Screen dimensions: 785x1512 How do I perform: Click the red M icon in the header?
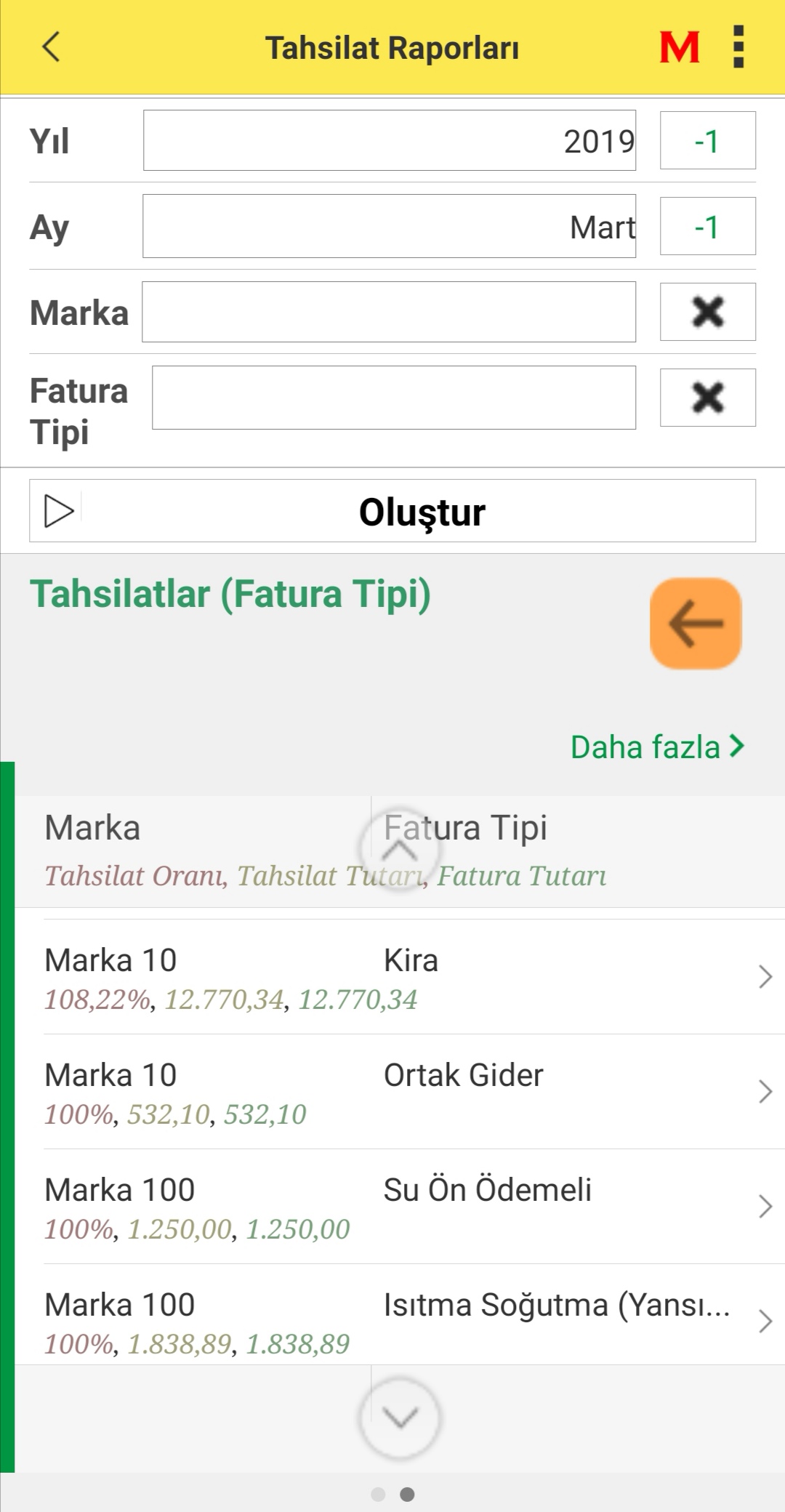pos(677,48)
